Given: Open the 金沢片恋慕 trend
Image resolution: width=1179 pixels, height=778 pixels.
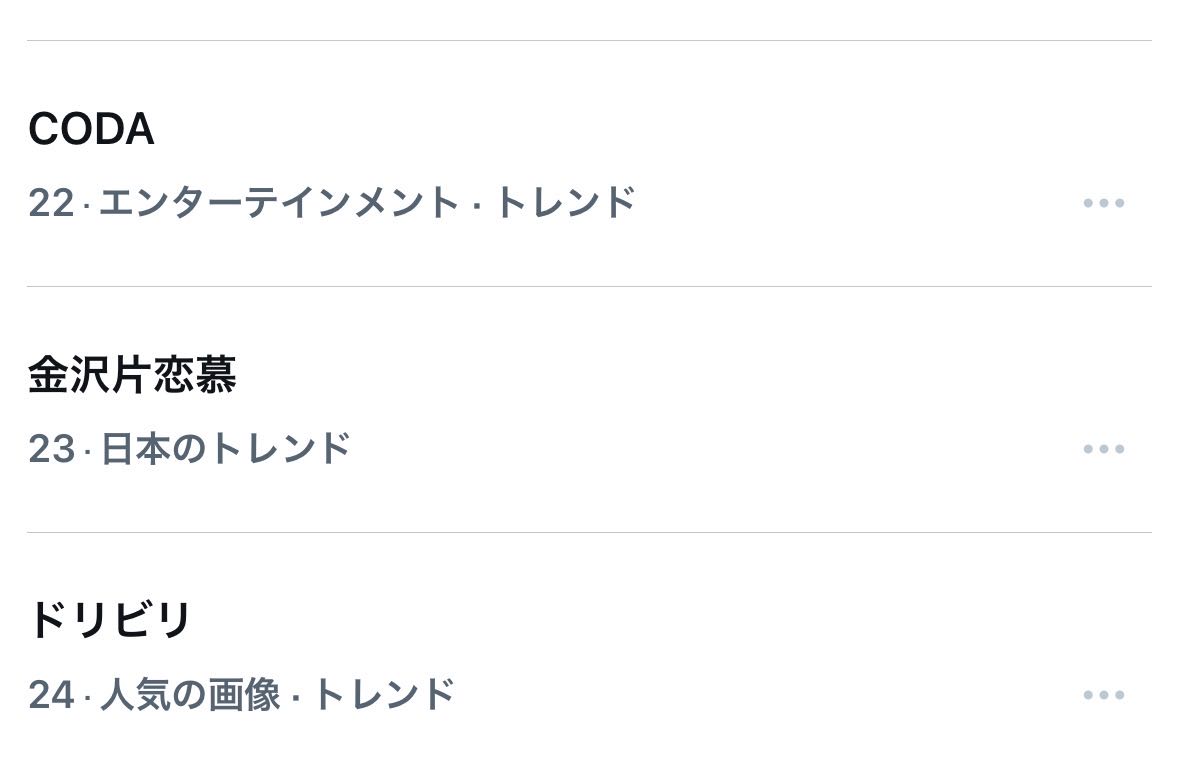Looking at the screenshot, I should [x=132, y=376].
